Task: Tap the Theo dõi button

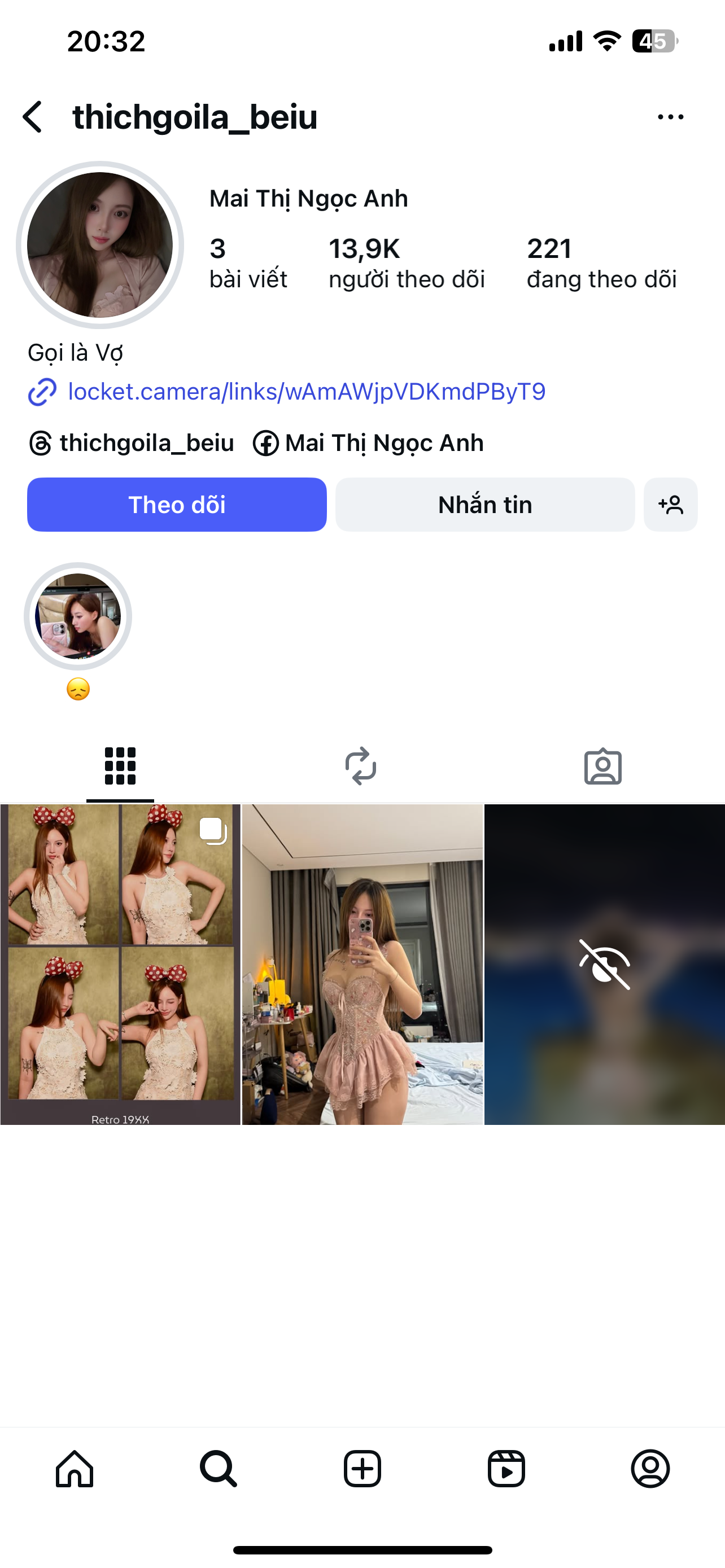Action: [x=177, y=505]
